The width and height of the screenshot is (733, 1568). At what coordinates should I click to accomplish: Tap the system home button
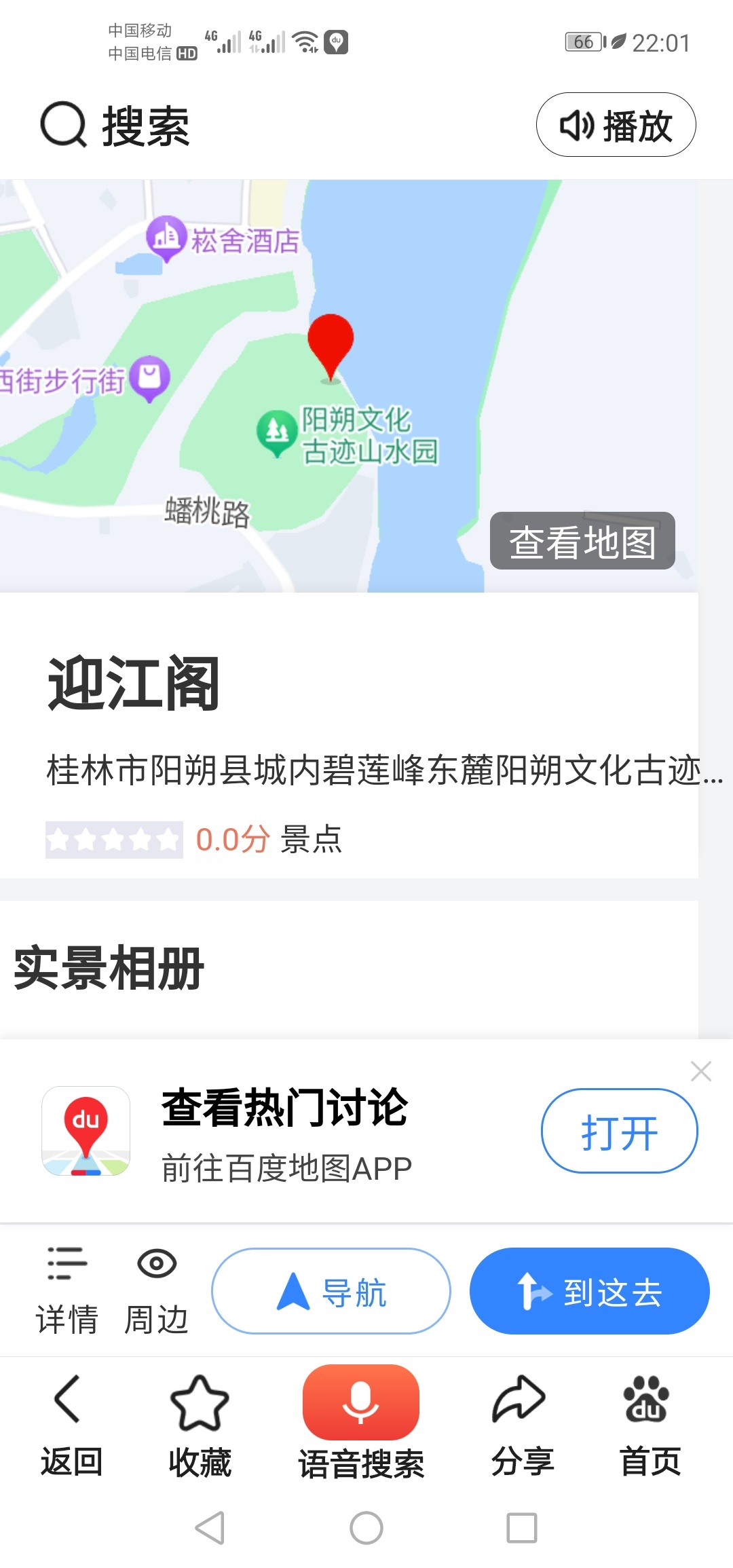pyautogui.click(x=366, y=1528)
